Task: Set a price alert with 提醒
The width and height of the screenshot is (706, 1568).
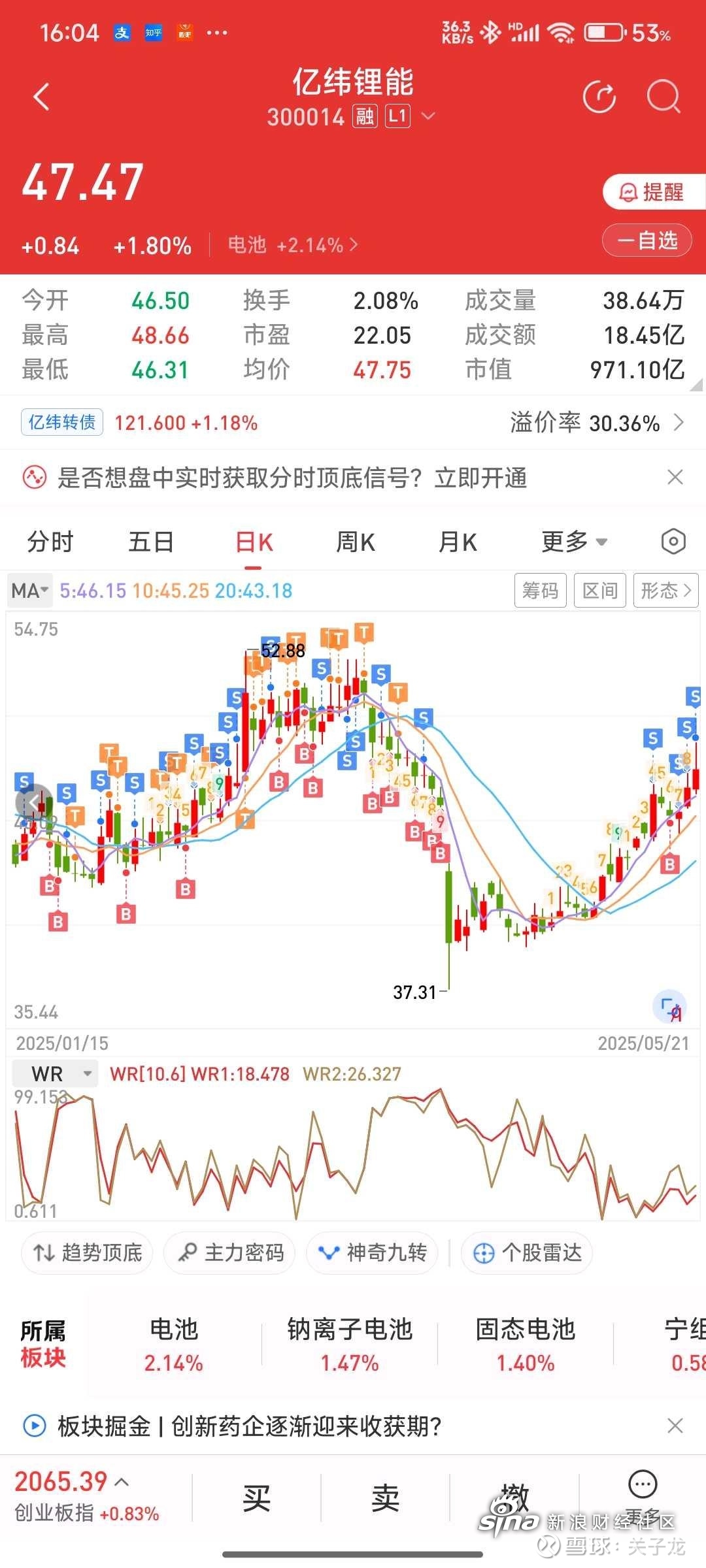Action: [x=653, y=192]
